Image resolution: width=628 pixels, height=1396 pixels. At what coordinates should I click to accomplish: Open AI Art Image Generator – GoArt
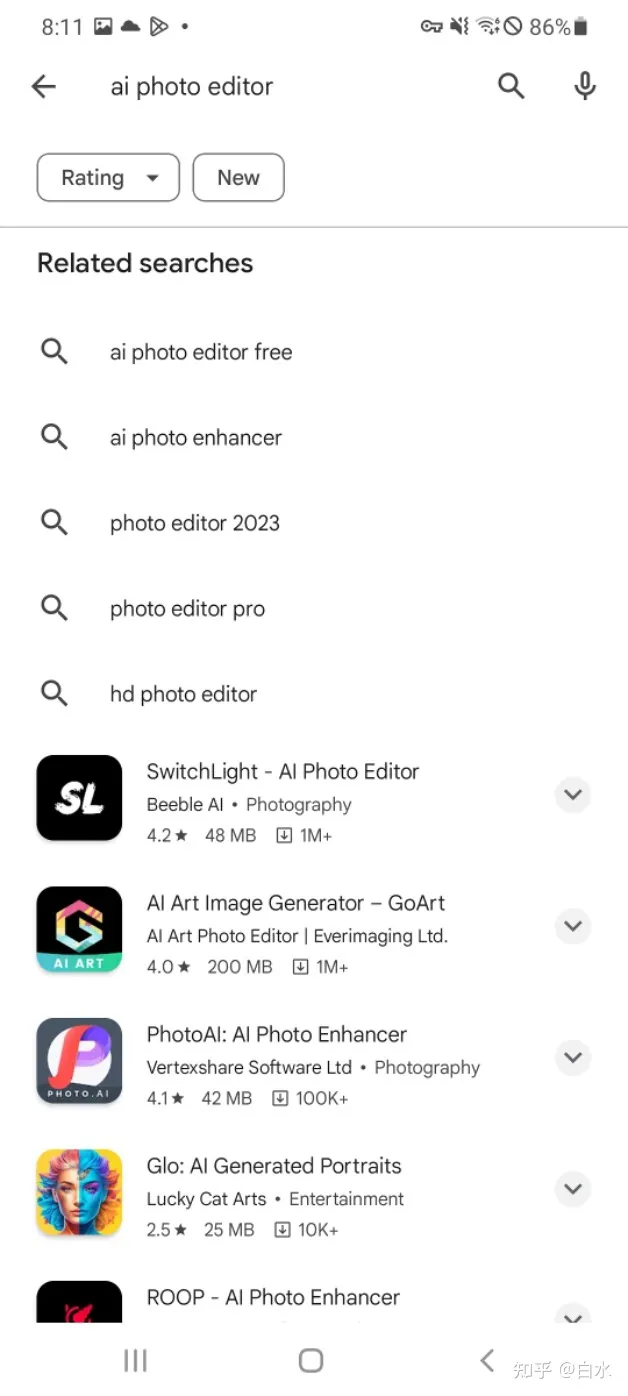[x=290, y=929]
